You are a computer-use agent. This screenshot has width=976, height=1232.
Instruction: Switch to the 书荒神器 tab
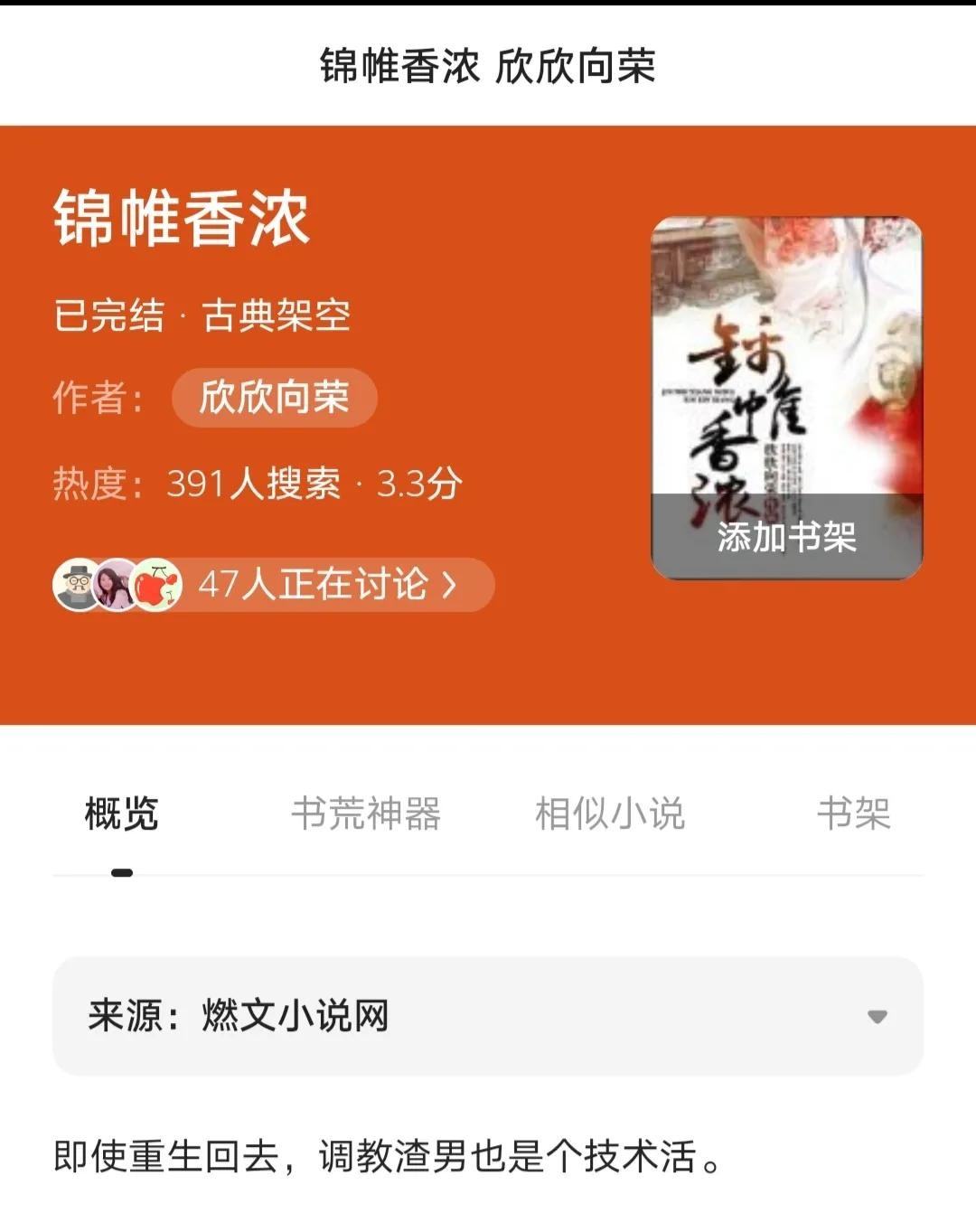point(365,813)
